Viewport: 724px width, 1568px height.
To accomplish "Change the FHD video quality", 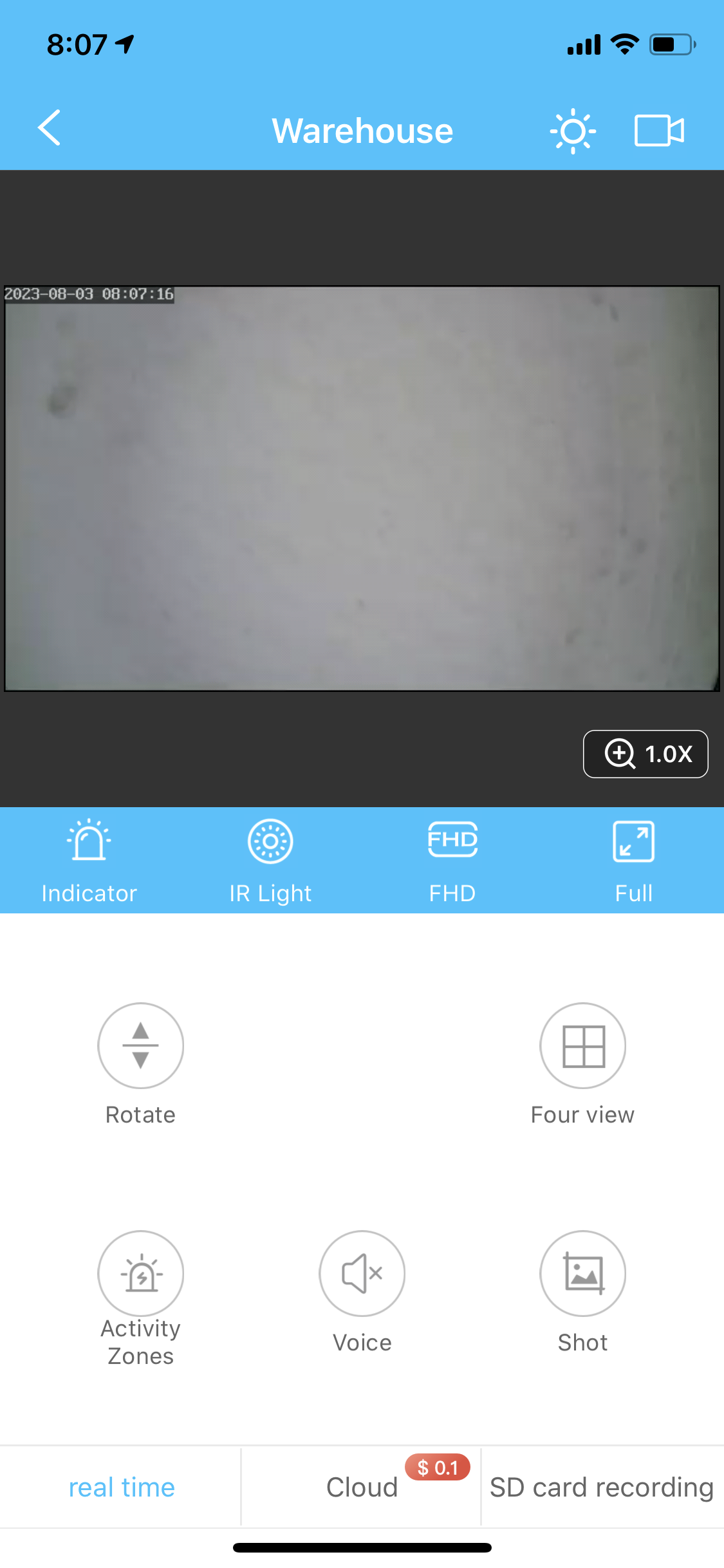I will 452,860.
